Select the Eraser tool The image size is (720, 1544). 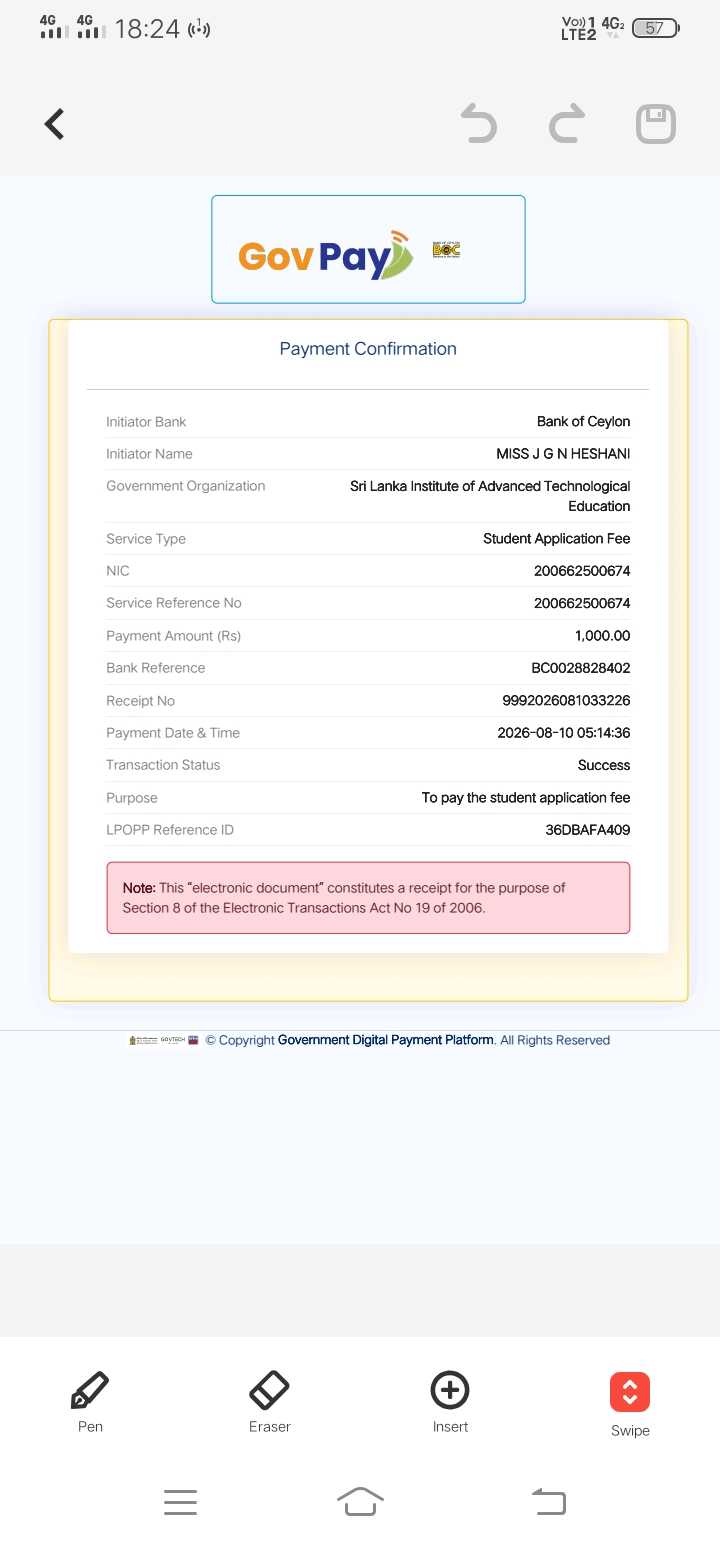pos(269,1401)
